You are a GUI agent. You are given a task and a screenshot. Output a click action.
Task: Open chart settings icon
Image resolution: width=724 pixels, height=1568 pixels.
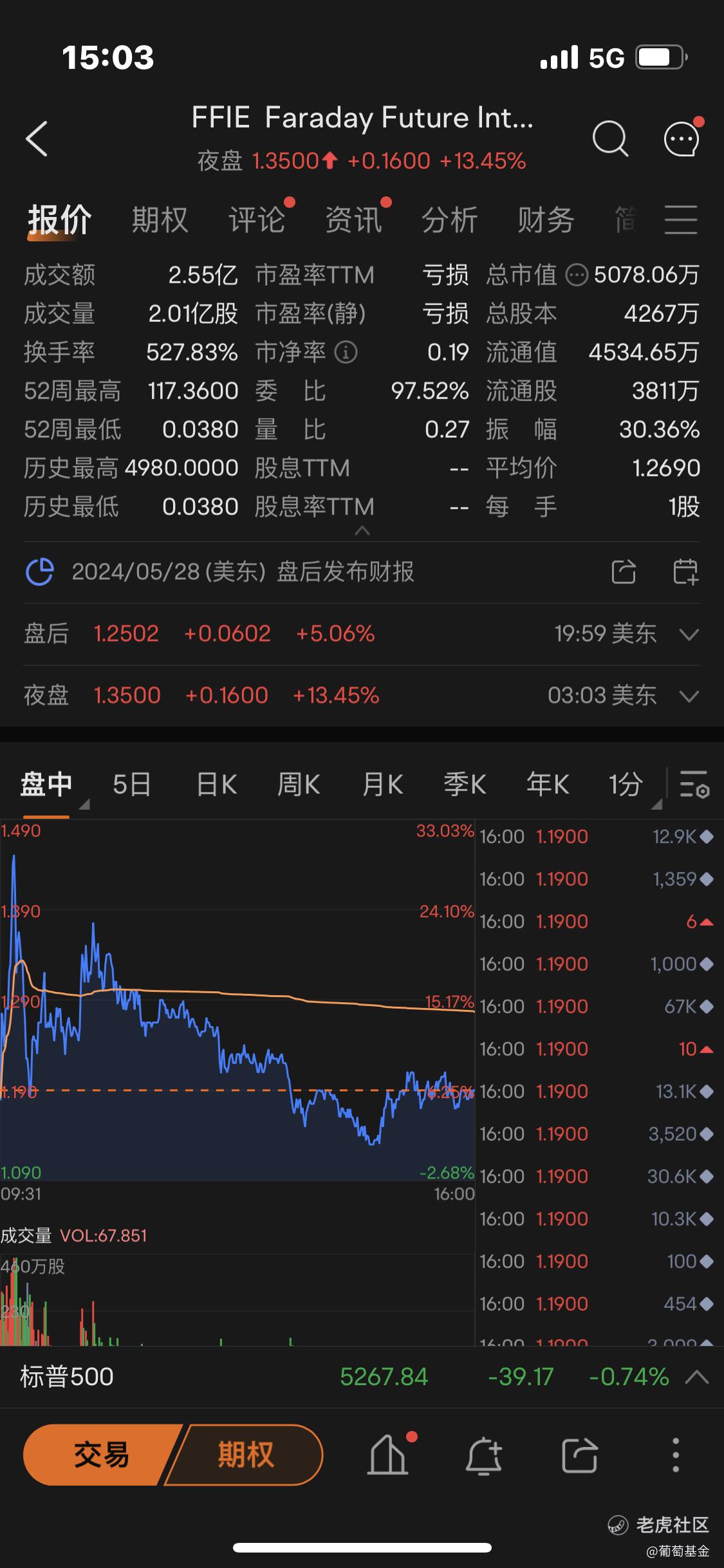coord(694,785)
